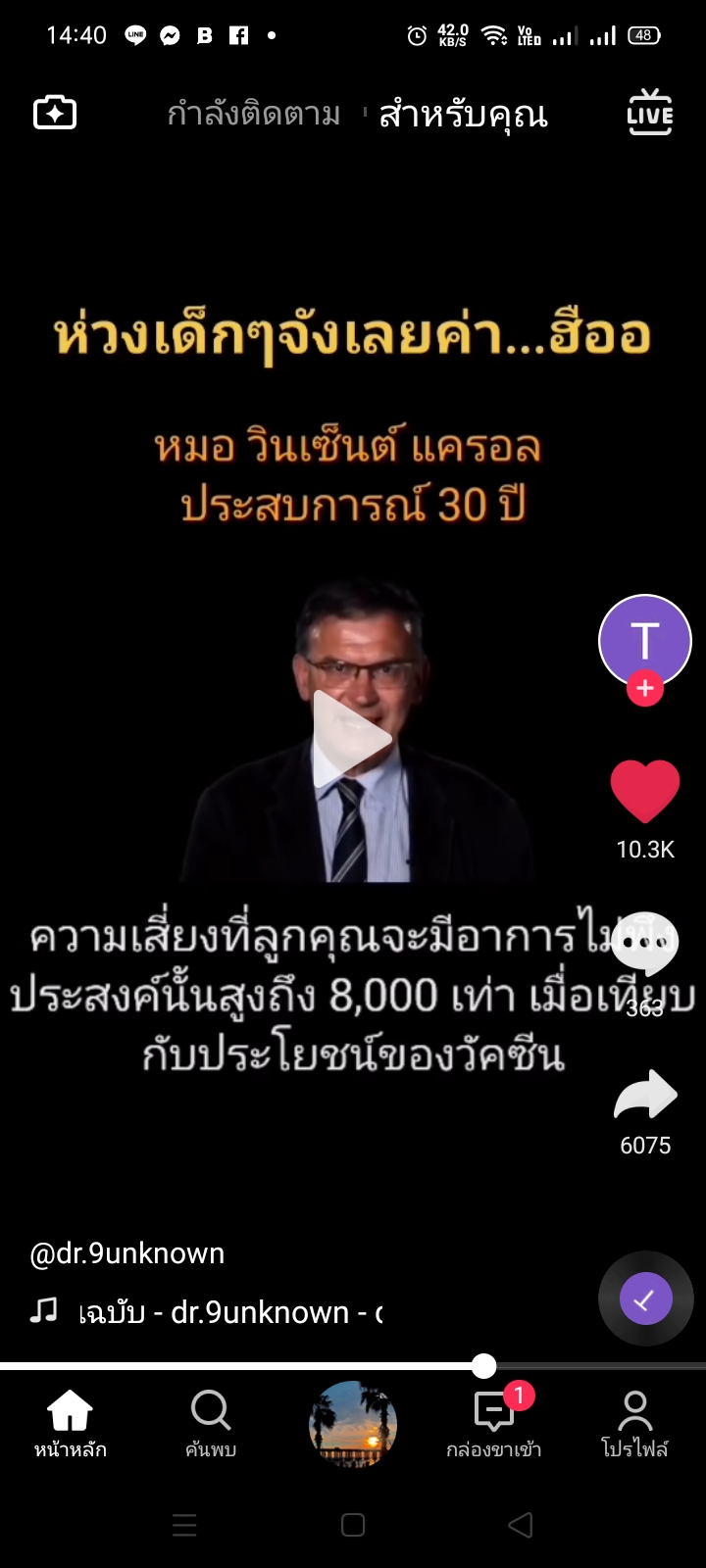Create a new post from center button
This screenshot has height=1568, width=706.
353,1424
